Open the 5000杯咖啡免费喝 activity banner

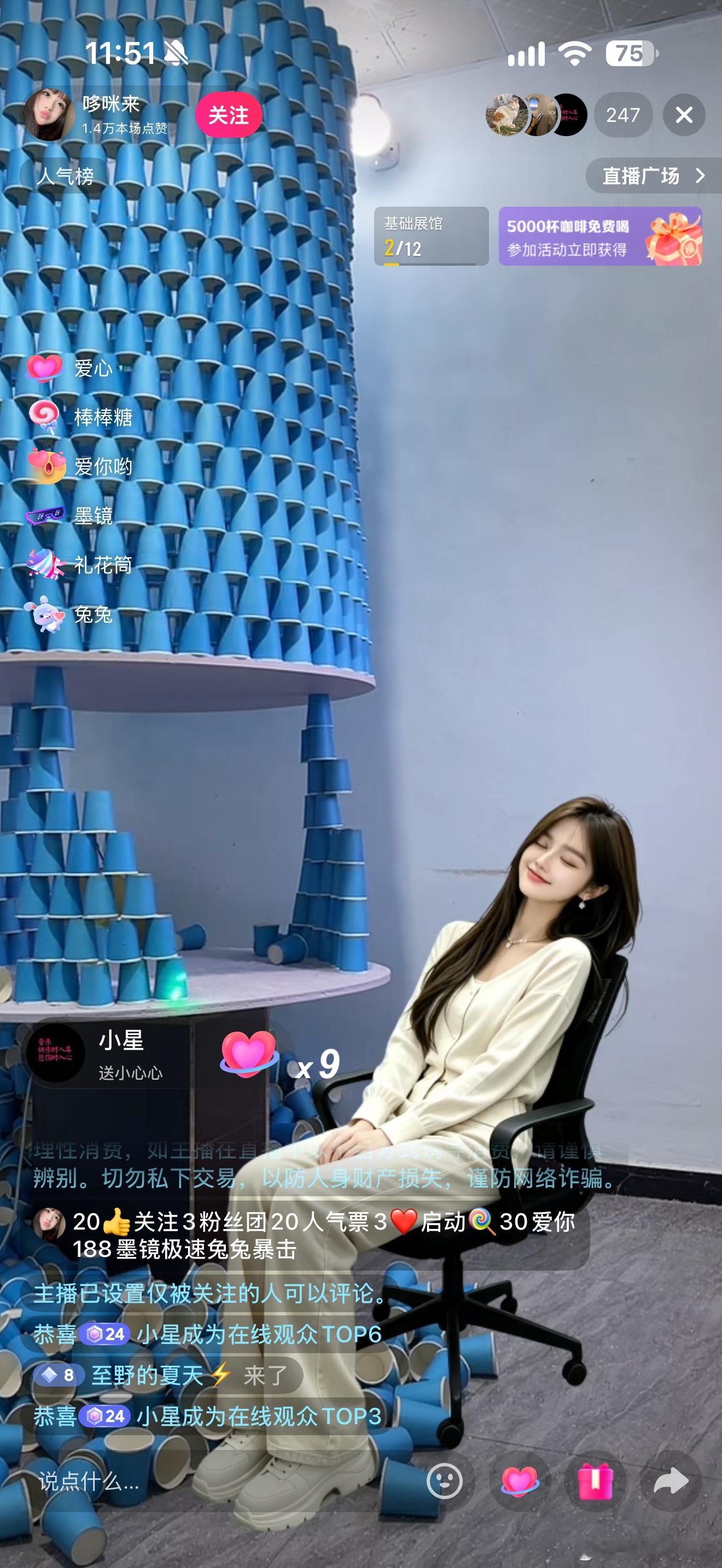[600, 236]
